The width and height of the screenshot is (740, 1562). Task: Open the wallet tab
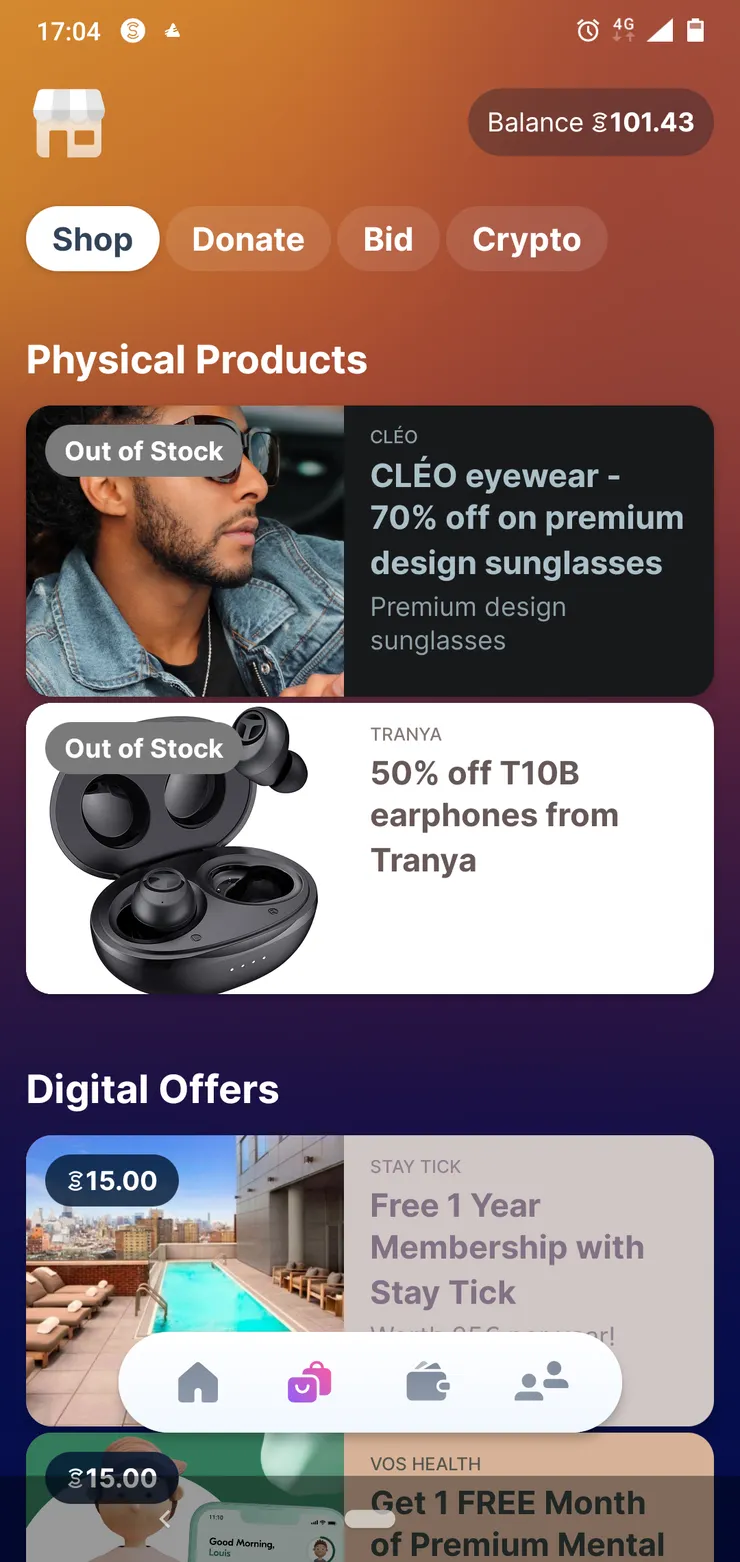point(428,1384)
